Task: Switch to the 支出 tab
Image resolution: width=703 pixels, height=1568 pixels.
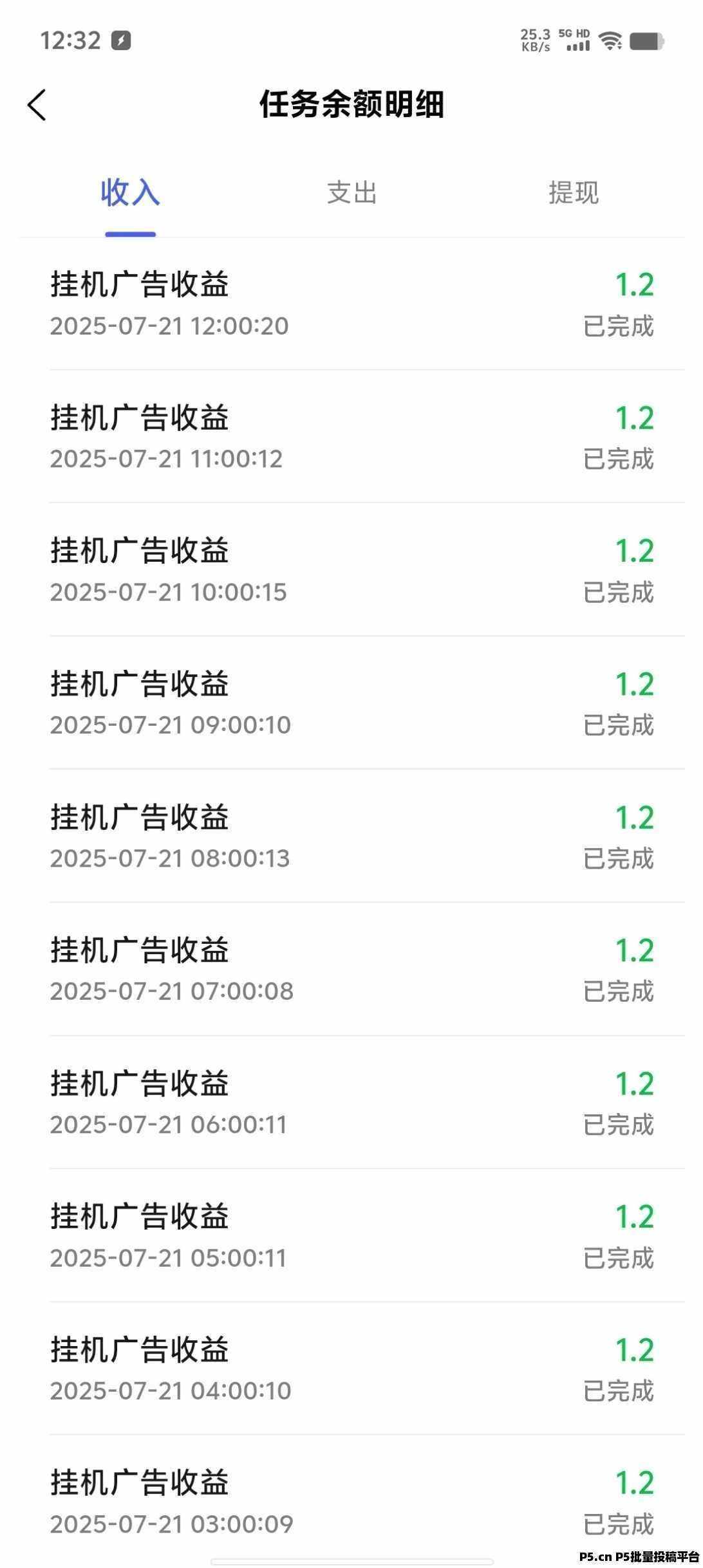Action: point(350,193)
